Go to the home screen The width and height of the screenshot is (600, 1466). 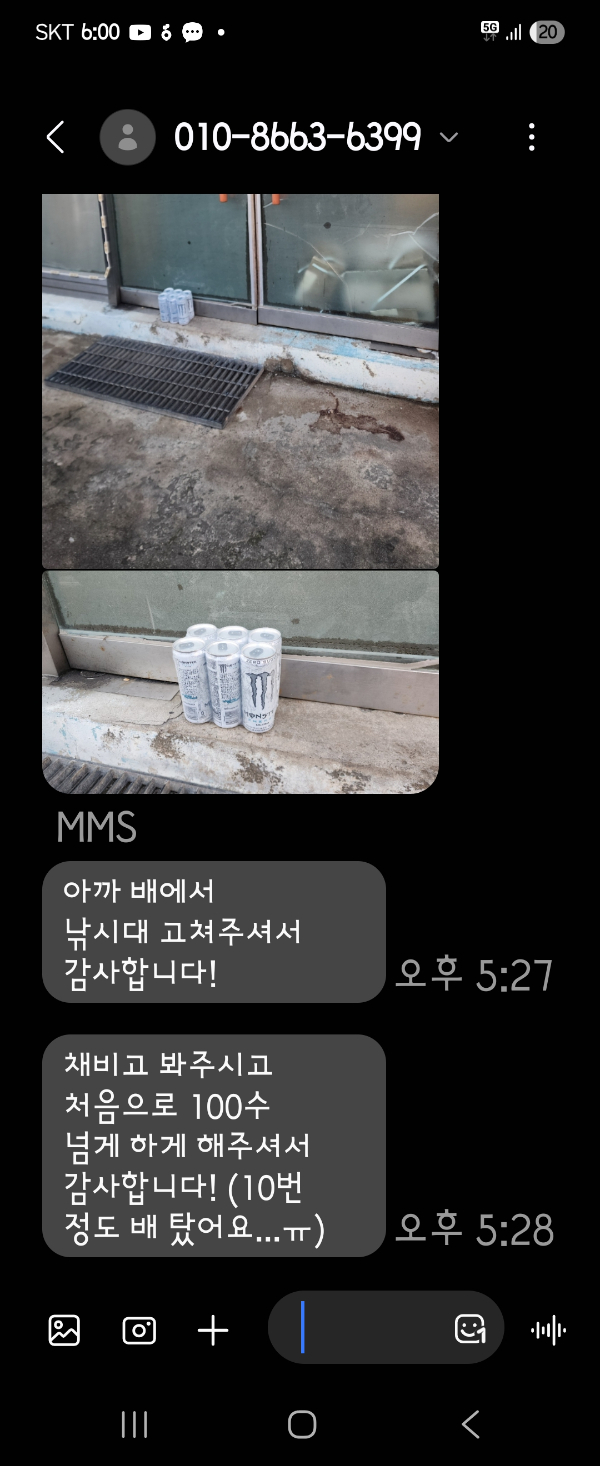click(301, 1425)
